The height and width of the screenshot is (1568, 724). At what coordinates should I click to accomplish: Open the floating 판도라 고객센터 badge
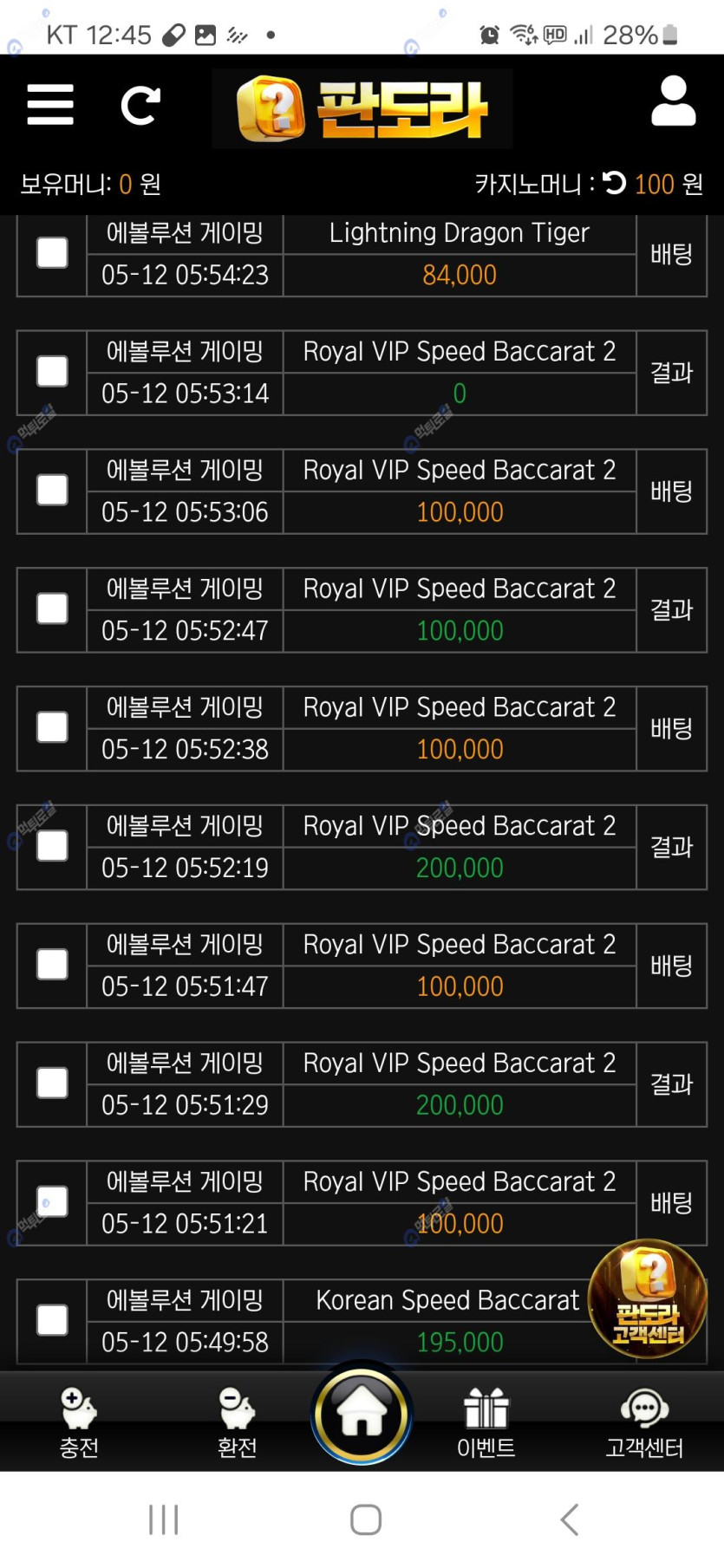648,1298
